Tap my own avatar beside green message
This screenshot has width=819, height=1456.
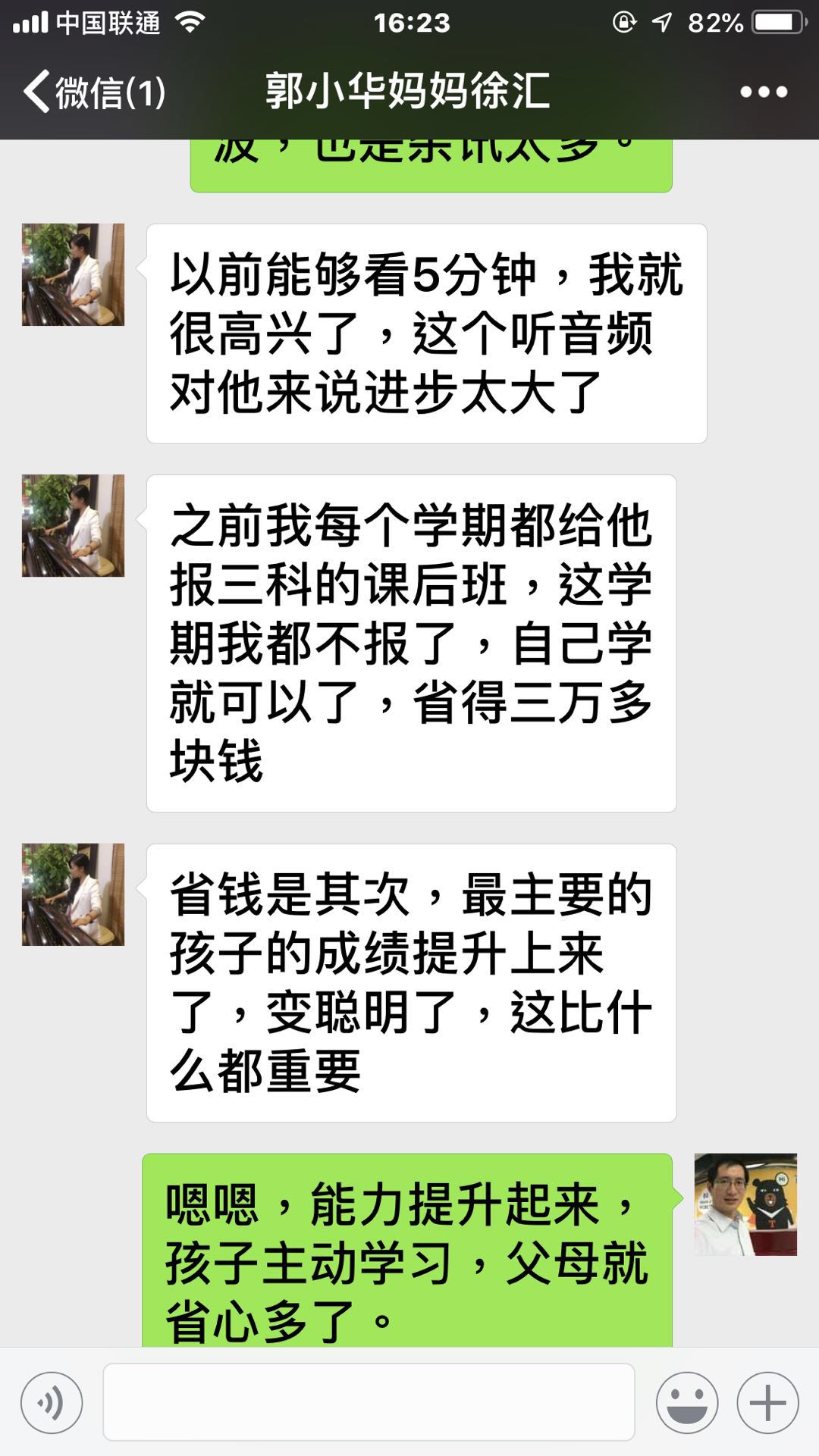[745, 1204]
